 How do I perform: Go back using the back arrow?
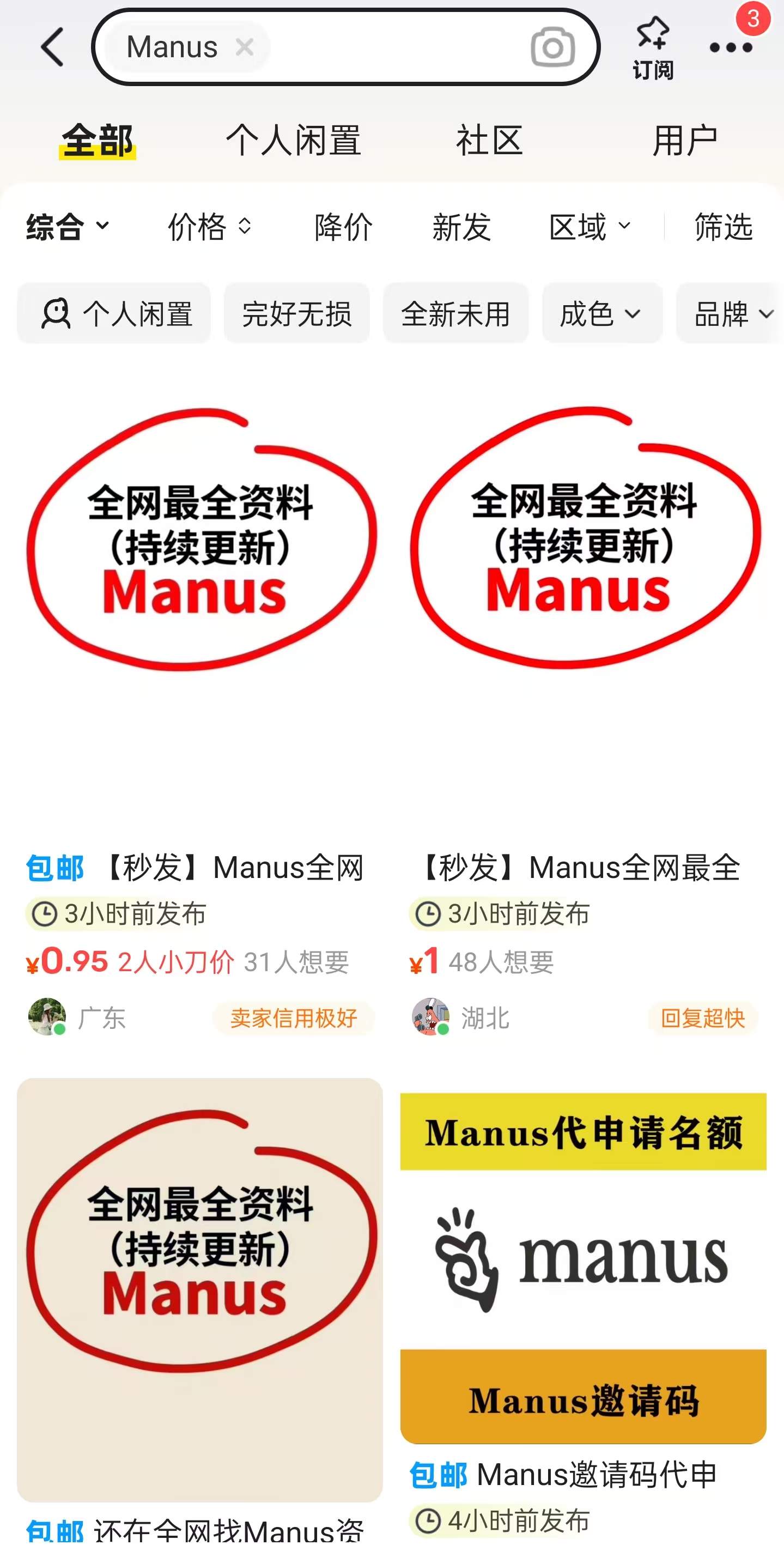[52, 47]
